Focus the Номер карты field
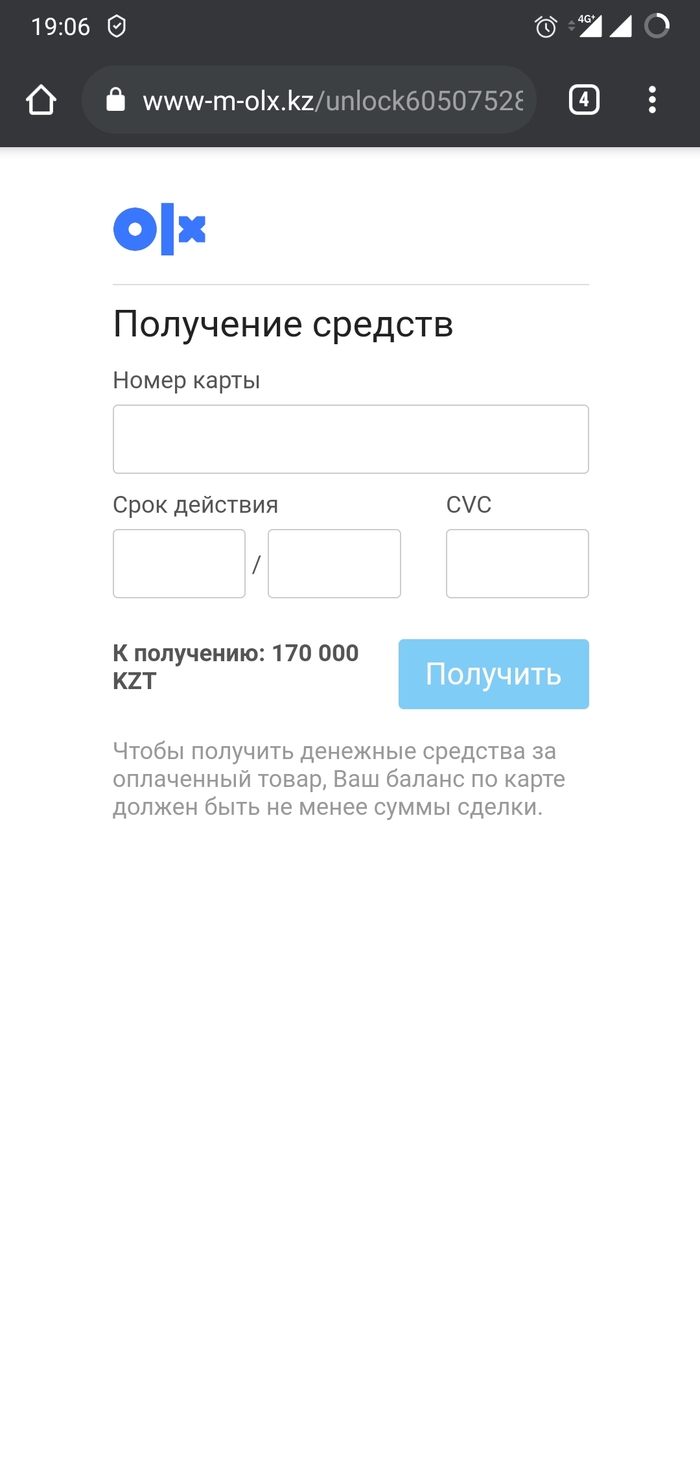Screen dimensions: 700x1478 (350, 439)
